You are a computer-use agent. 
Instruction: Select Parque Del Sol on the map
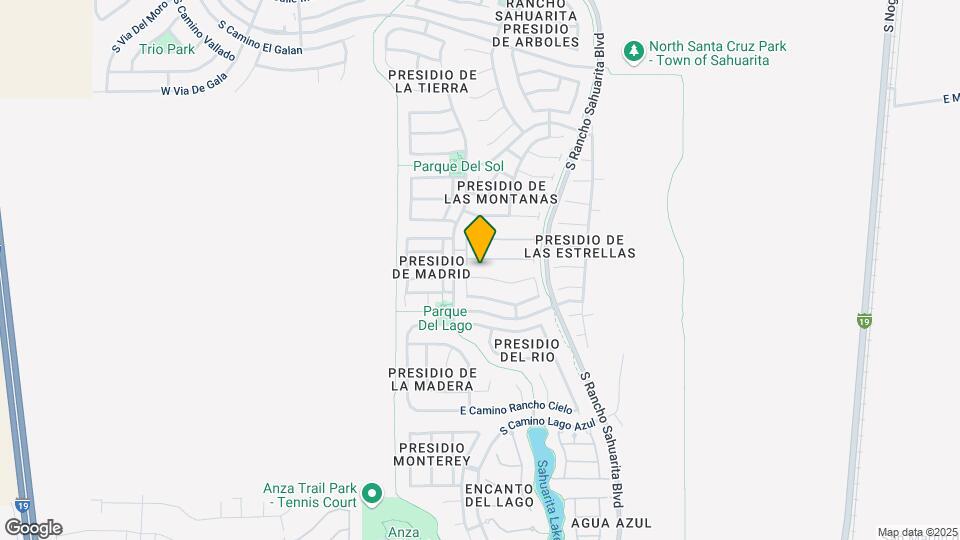[x=458, y=166]
